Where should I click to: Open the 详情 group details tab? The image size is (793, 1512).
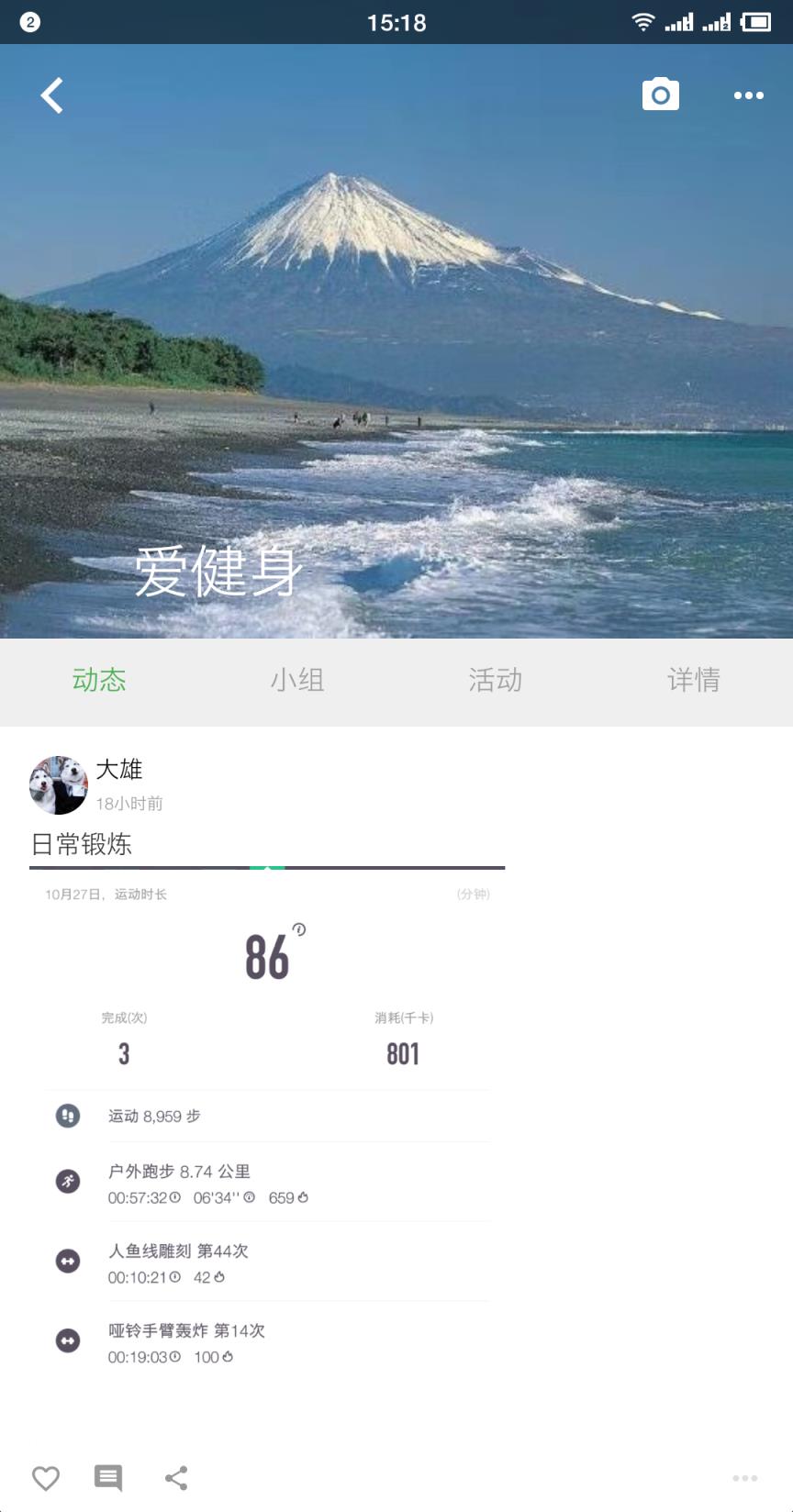694,680
